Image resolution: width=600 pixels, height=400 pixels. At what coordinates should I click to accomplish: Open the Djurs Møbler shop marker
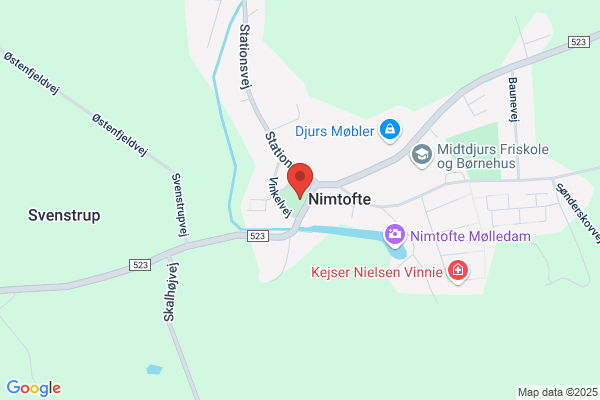[390, 130]
